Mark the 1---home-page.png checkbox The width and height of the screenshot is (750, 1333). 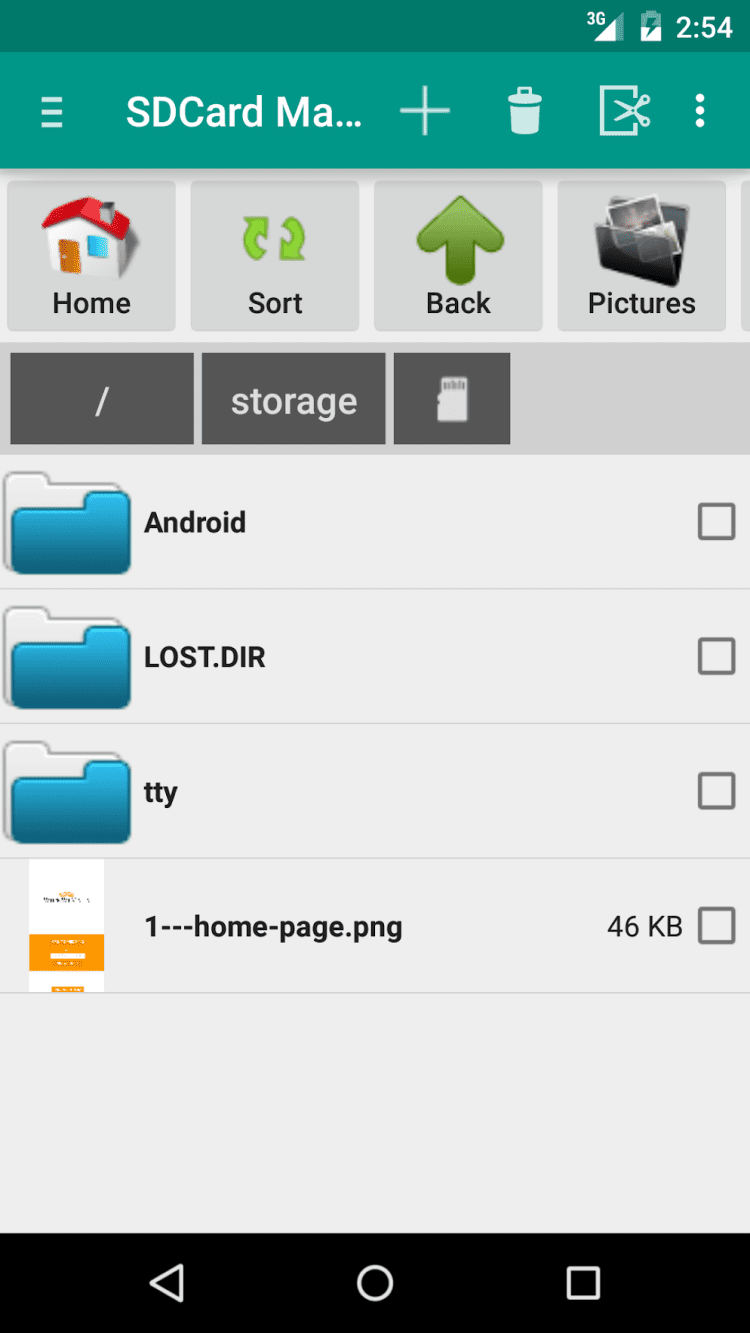click(x=716, y=927)
